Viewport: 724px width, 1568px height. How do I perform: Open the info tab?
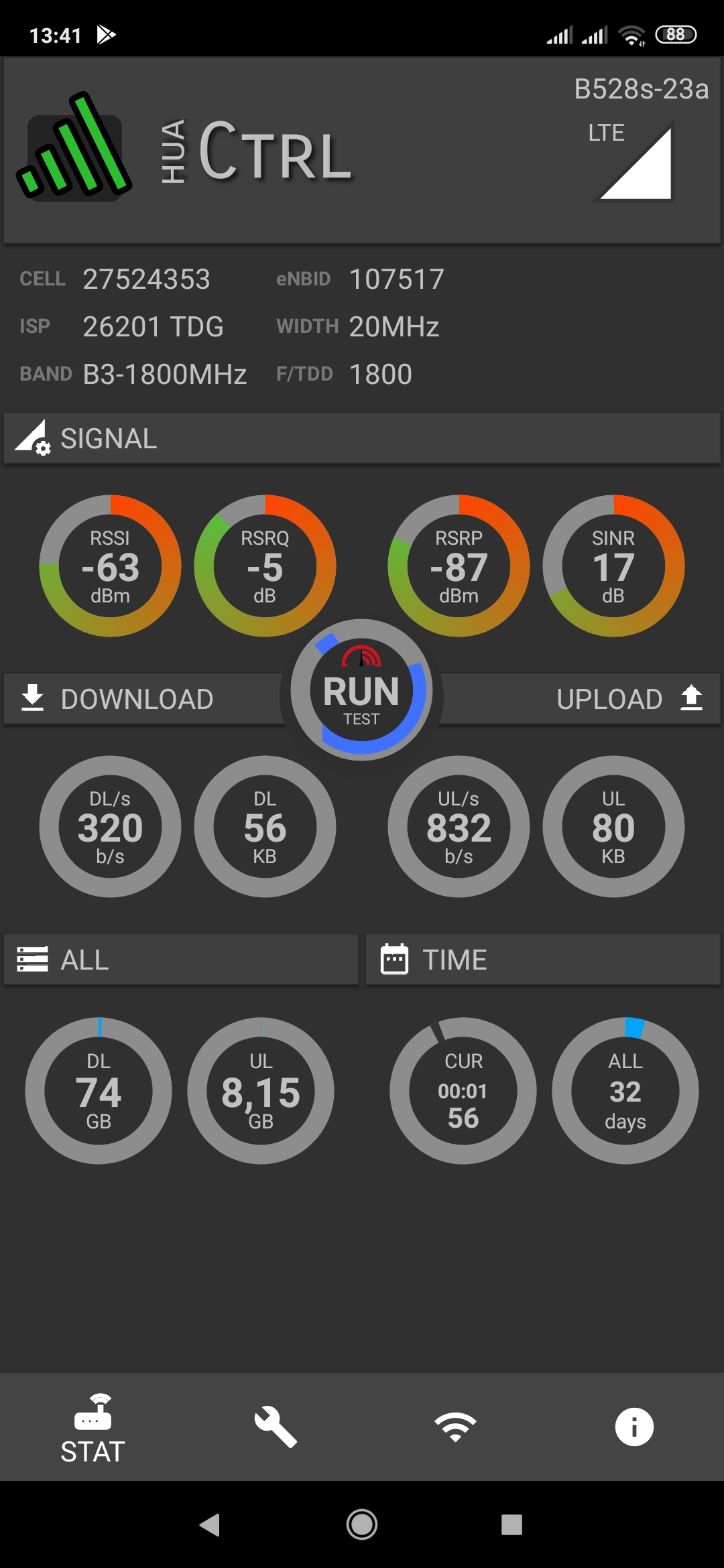click(x=633, y=1427)
